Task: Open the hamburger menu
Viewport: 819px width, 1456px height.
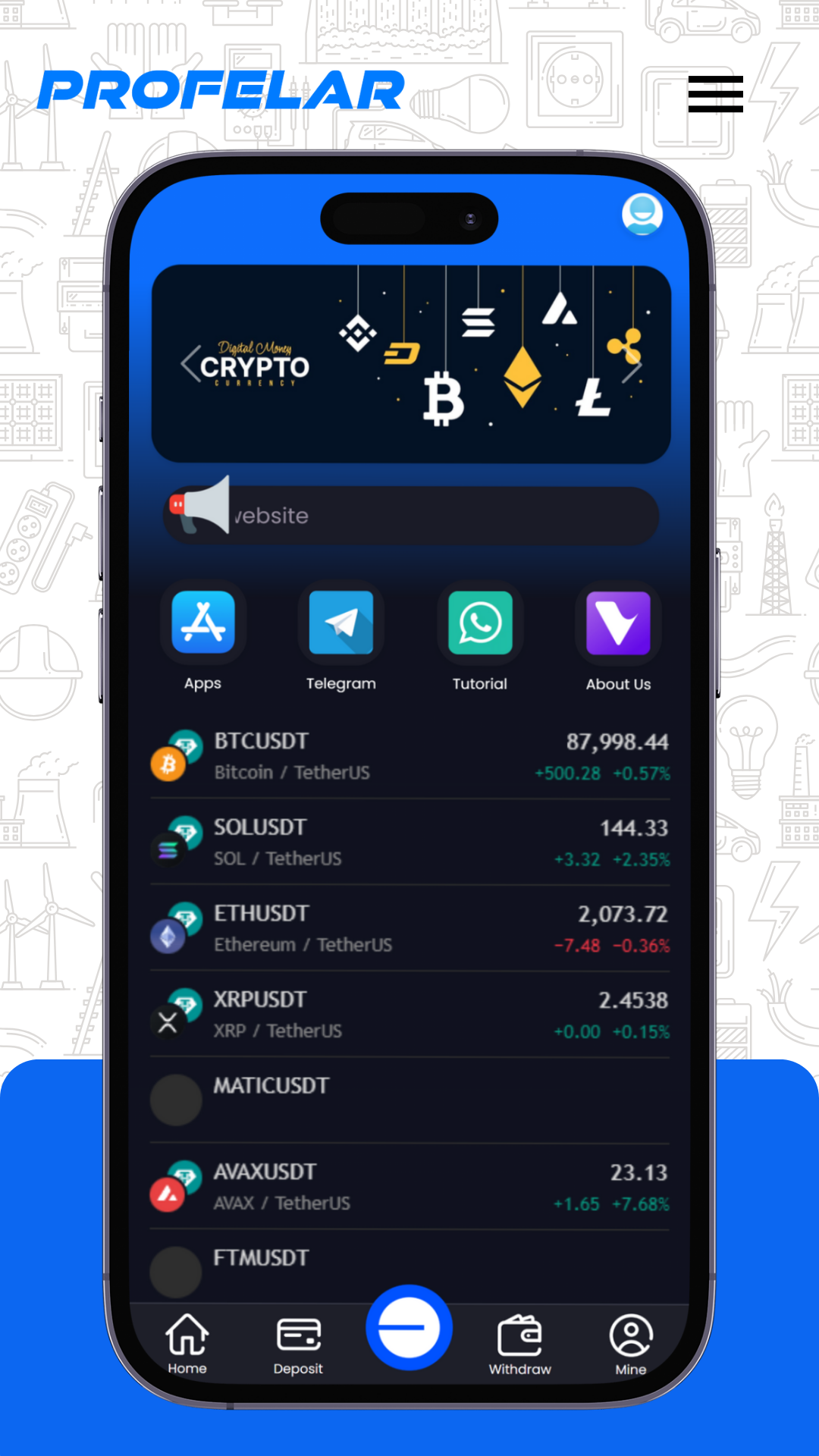Action: click(715, 94)
